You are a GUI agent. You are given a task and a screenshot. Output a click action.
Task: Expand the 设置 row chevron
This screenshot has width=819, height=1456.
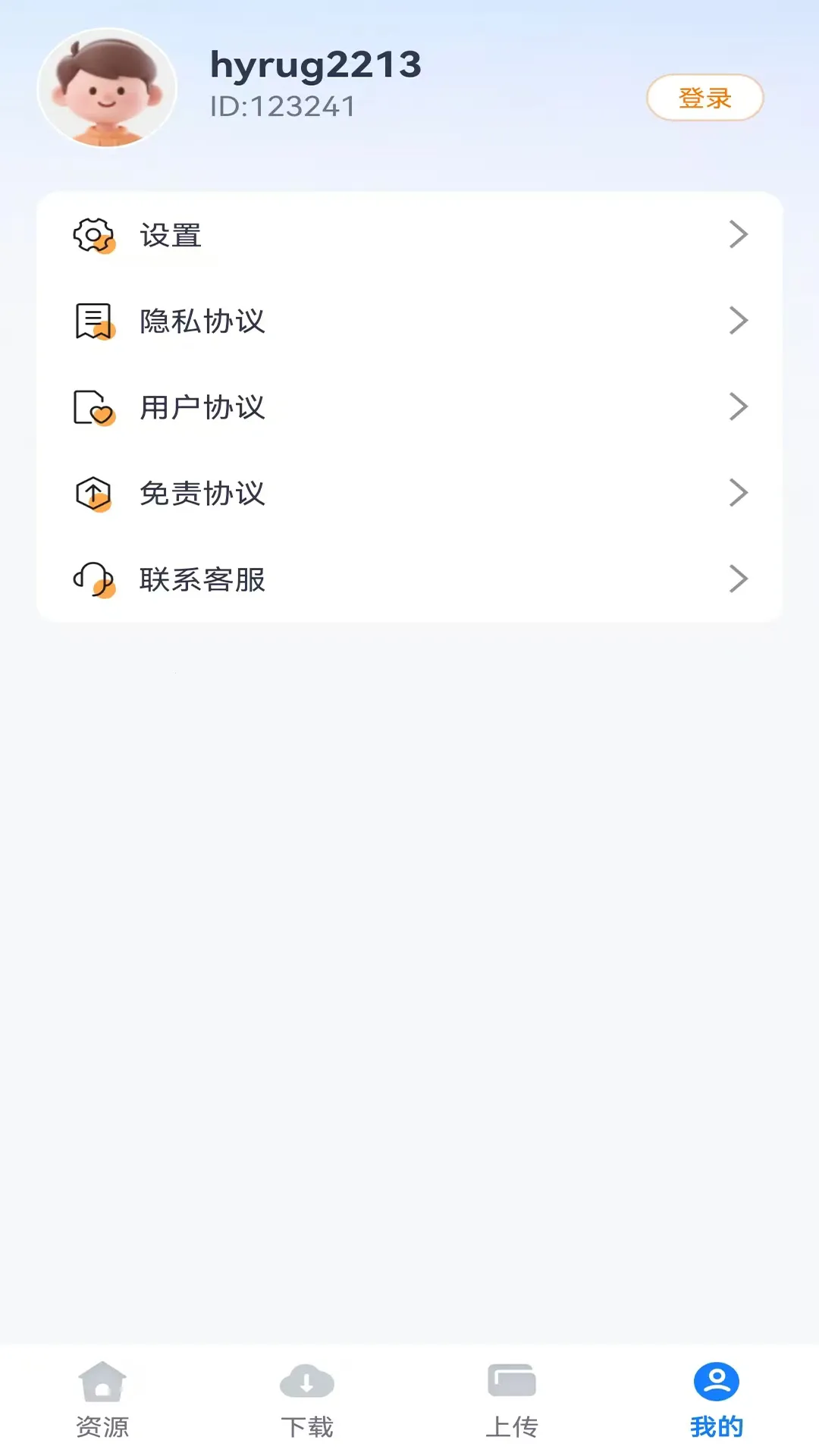pyautogui.click(x=738, y=235)
